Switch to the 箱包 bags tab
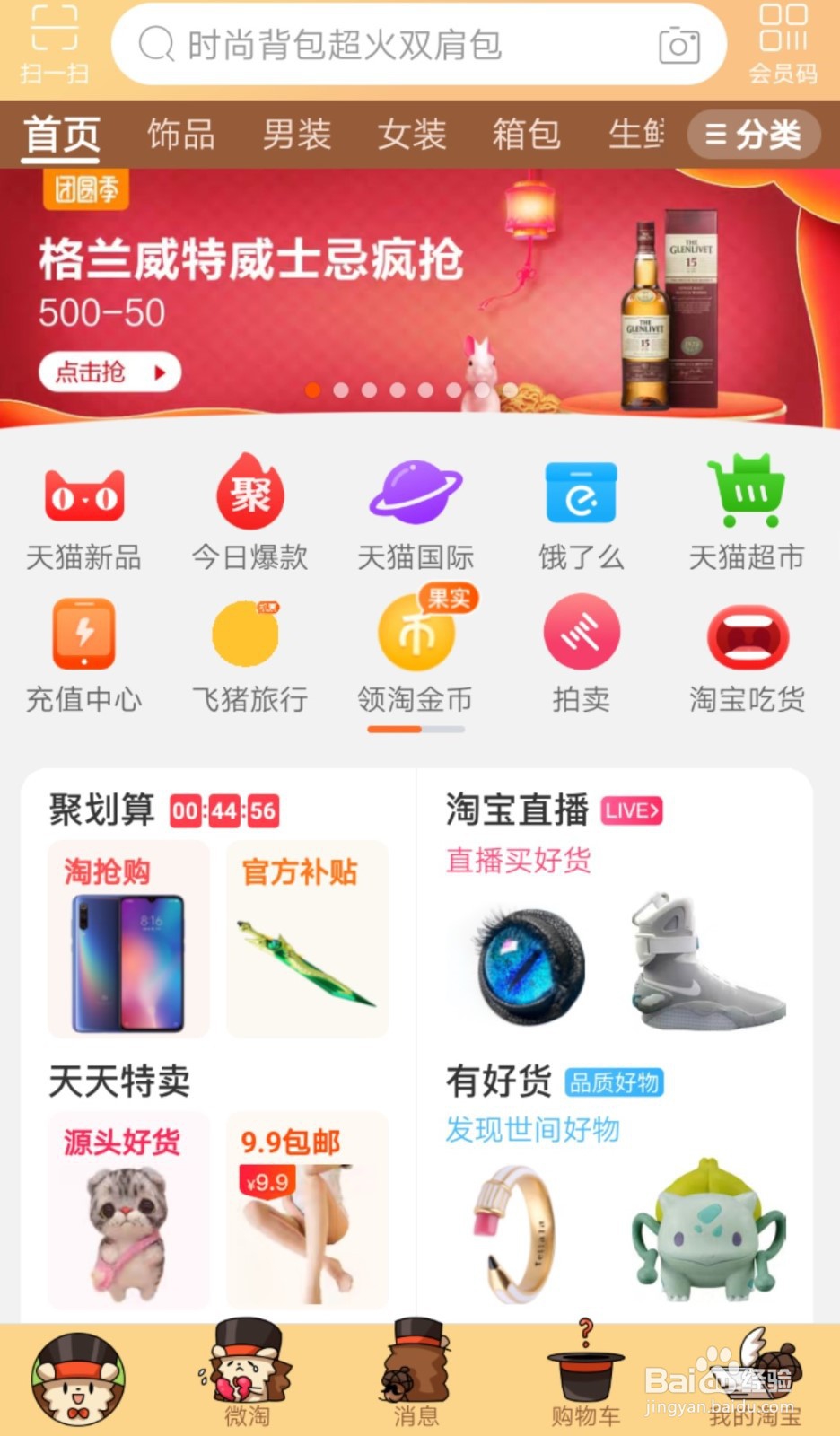 click(528, 135)
